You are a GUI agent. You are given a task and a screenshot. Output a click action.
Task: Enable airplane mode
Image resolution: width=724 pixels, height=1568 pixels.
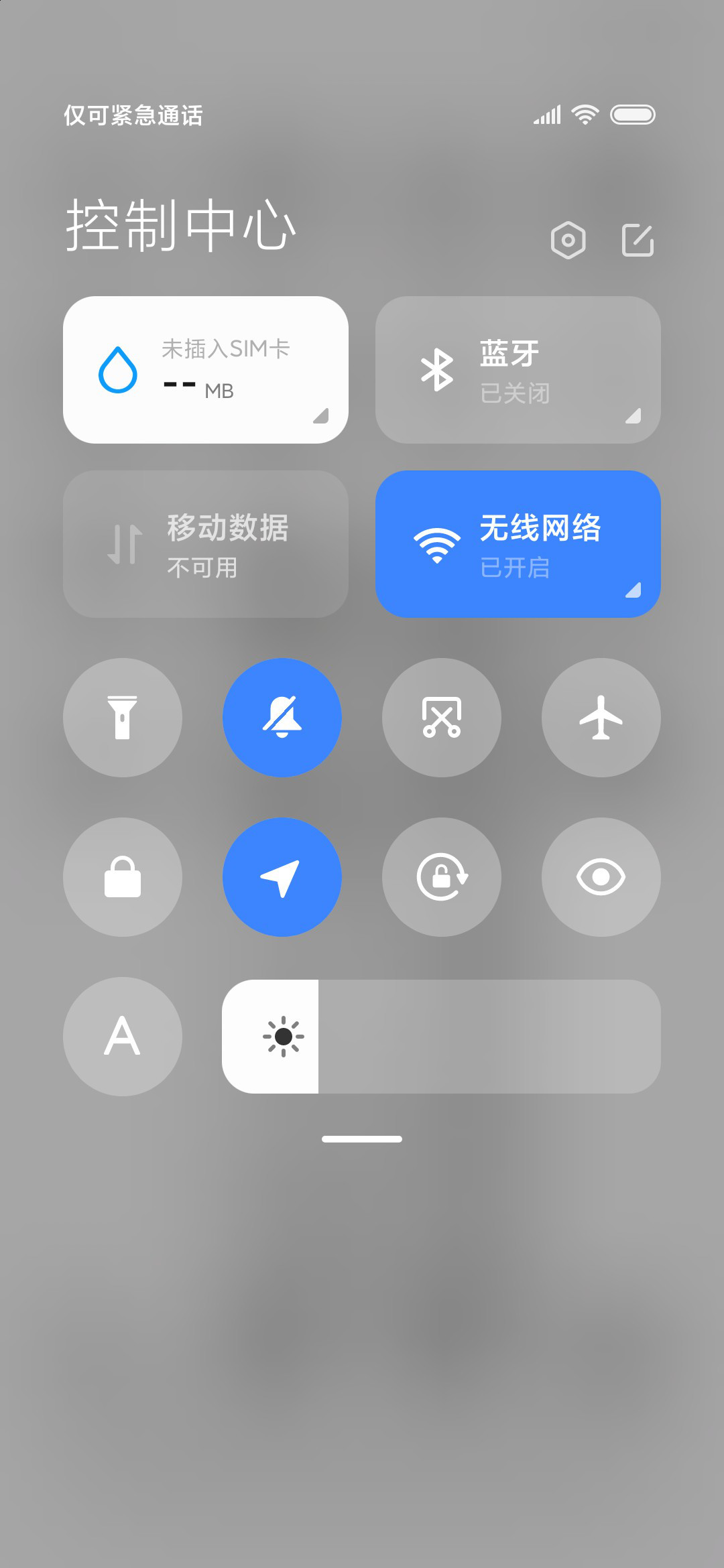tap(601, 718)
